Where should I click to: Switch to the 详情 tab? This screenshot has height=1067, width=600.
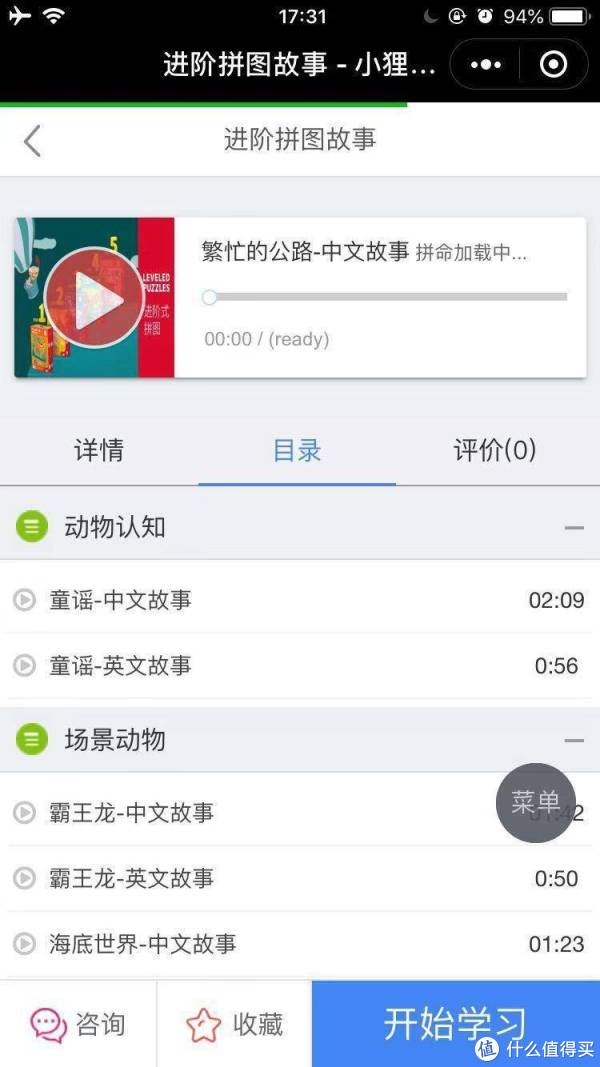(99, 450)
